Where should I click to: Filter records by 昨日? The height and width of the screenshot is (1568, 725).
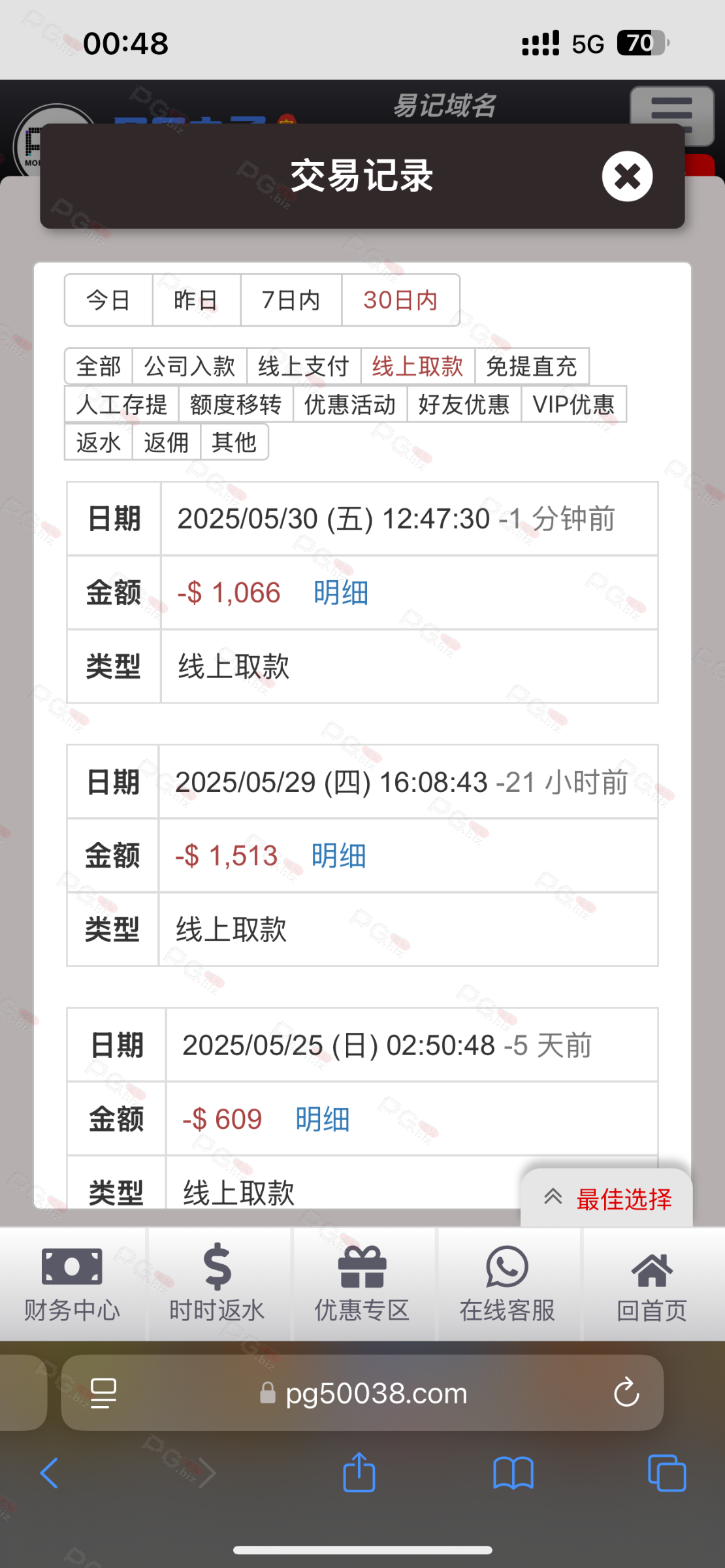coord(196,300)
